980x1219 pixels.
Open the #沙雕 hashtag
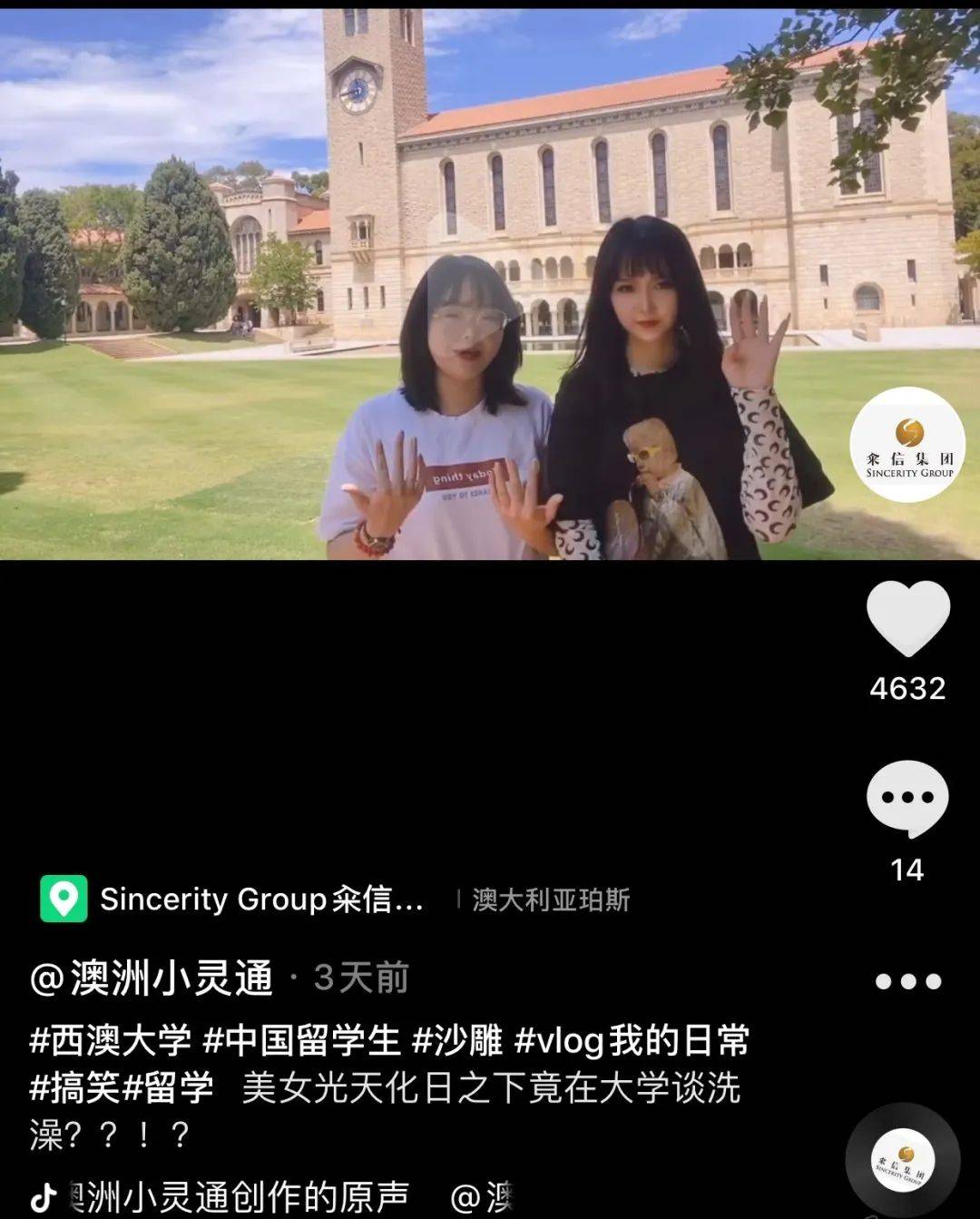coord(457,1040)
